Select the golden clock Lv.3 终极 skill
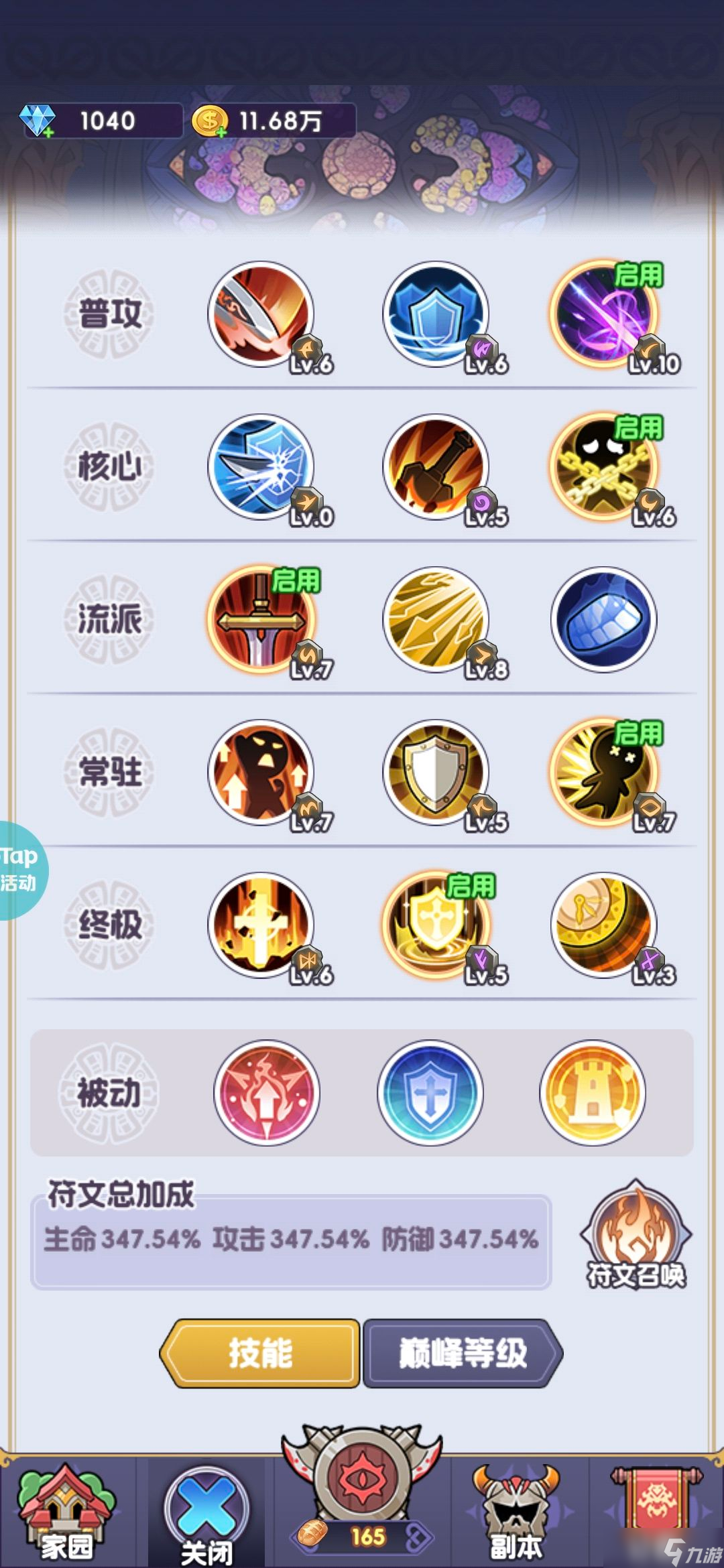This screenshot has width=724, height=1568. click(x=604, y=925)
